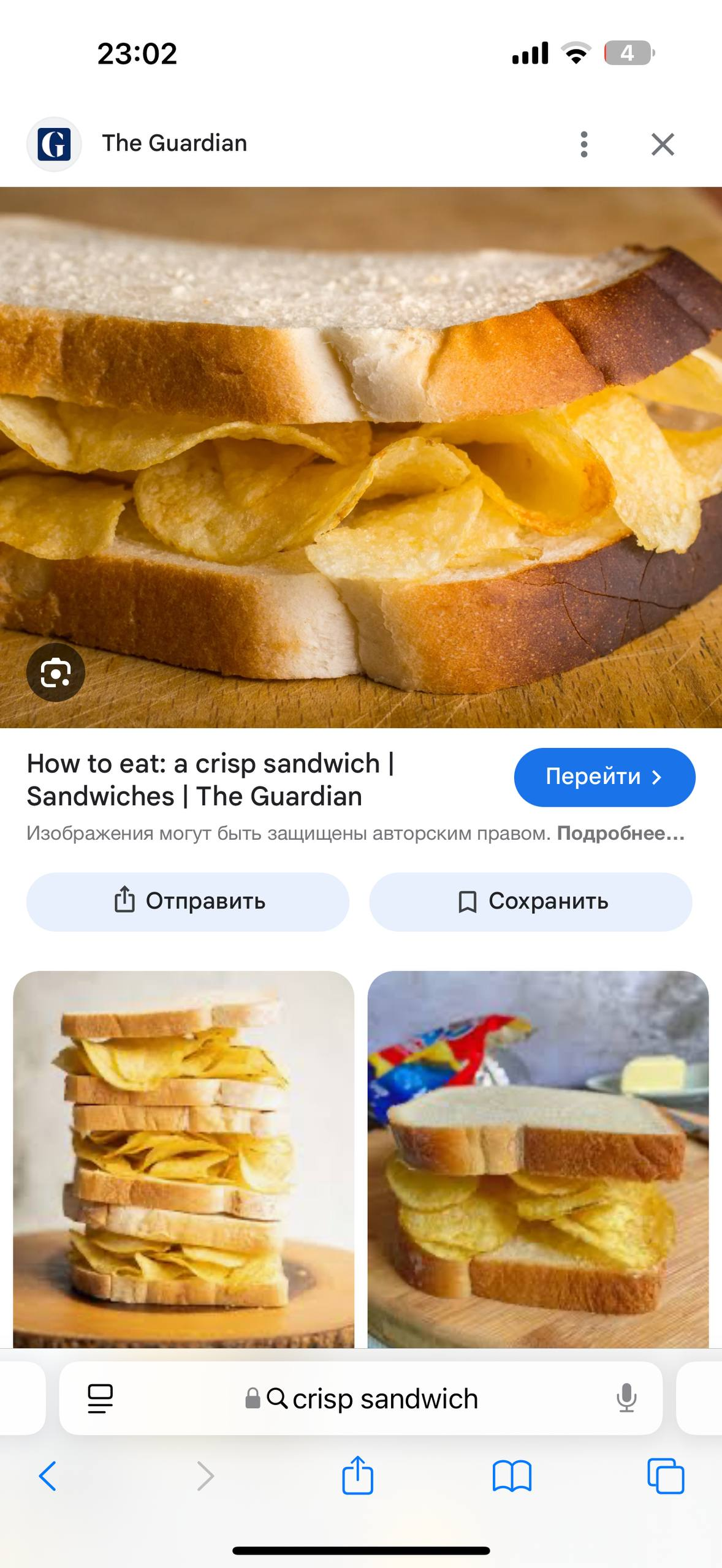
Task: Open the page reader options icon
Action: pyautogui.click(x=100, y=1398)
